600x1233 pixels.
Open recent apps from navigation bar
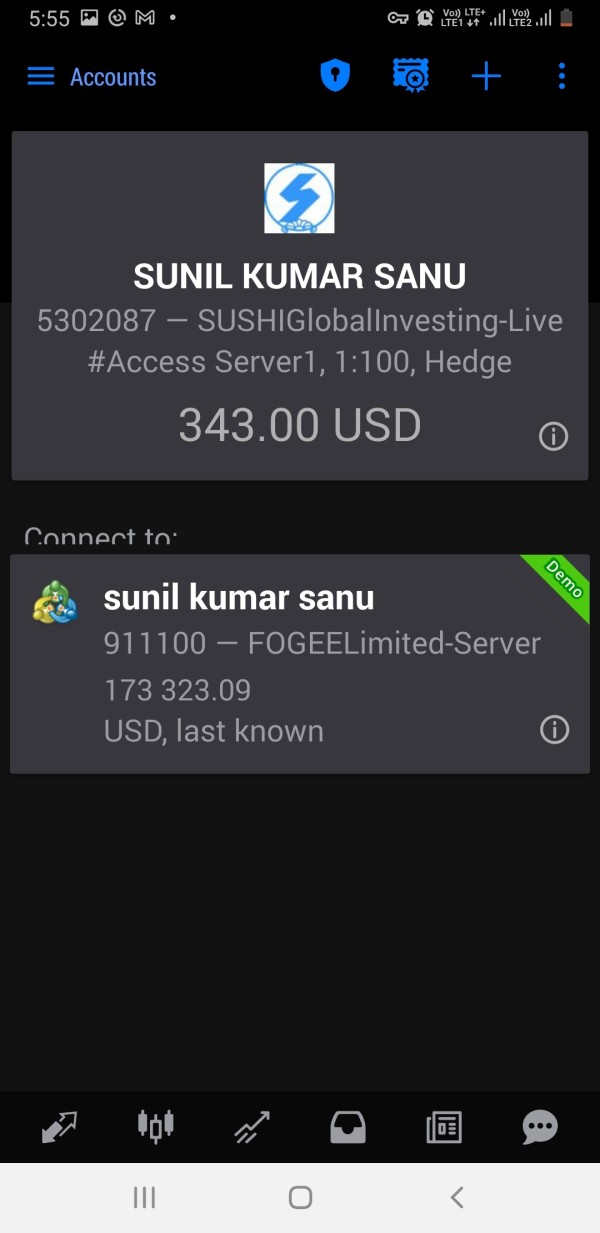[145, 1197]
